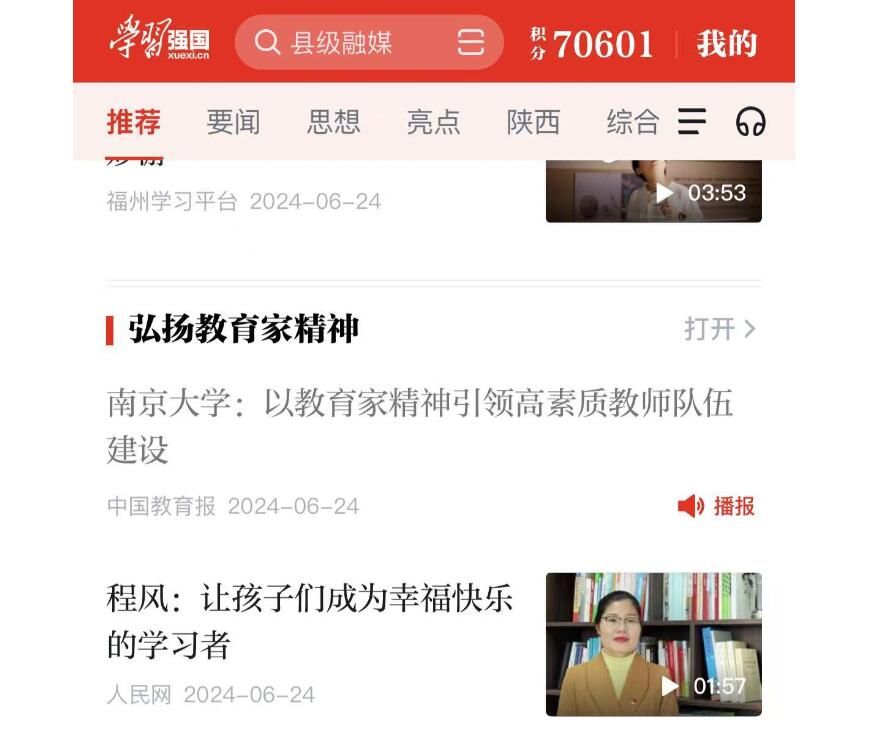Switch to the 要闻 tab
Viewport: 874px width, 747px height.
click(233, 122)
